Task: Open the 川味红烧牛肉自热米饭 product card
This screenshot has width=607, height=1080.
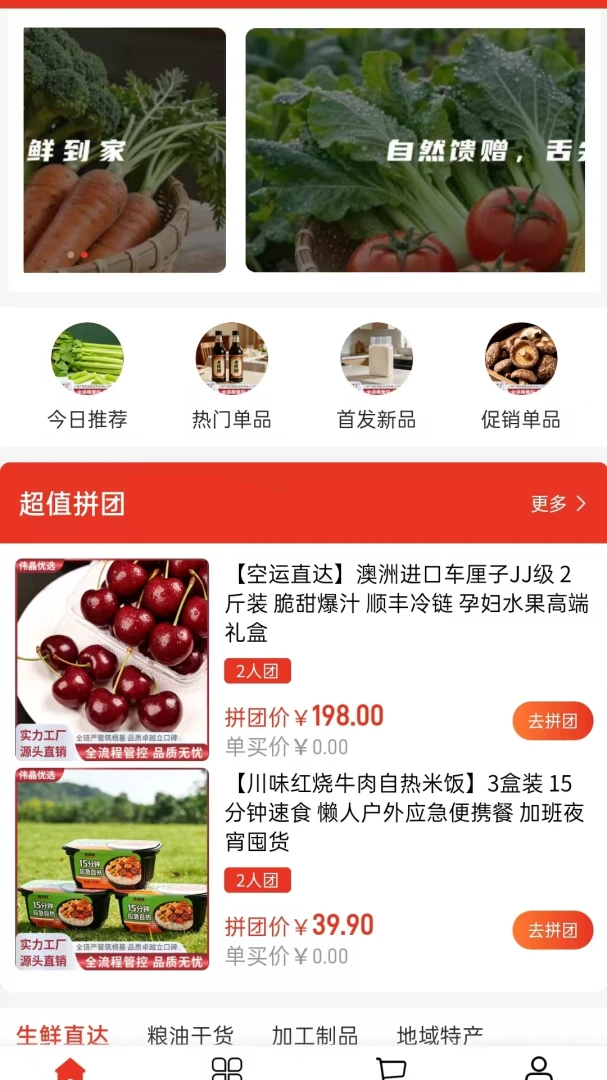Action: pyautogui.click(x=303, y=869)
